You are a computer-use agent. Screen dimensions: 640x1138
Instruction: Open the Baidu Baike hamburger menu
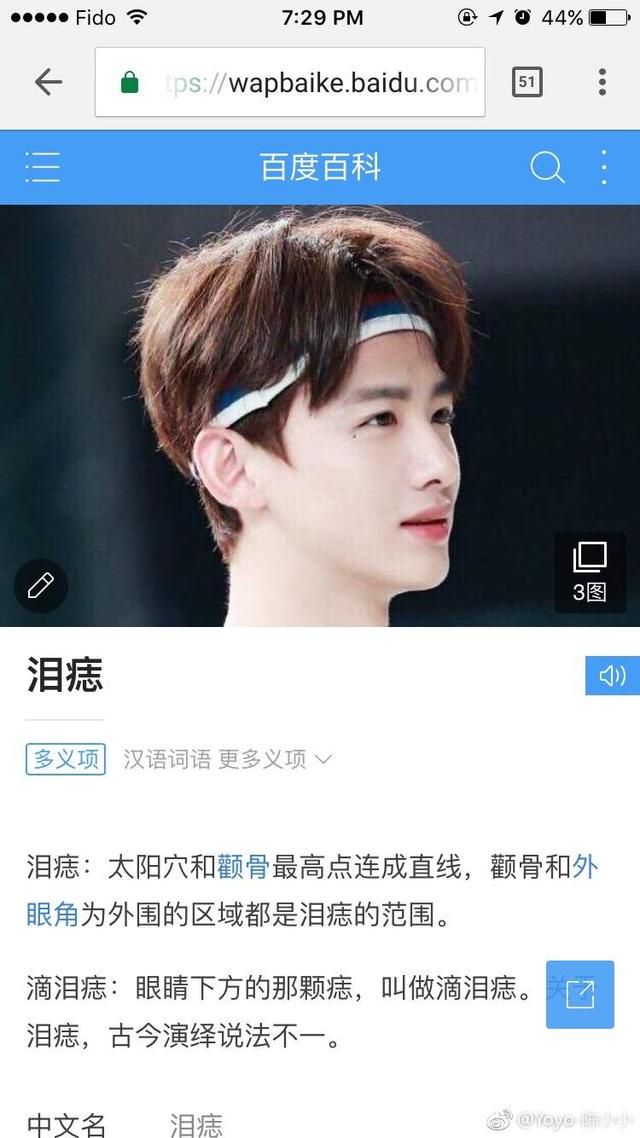[42, 167]
